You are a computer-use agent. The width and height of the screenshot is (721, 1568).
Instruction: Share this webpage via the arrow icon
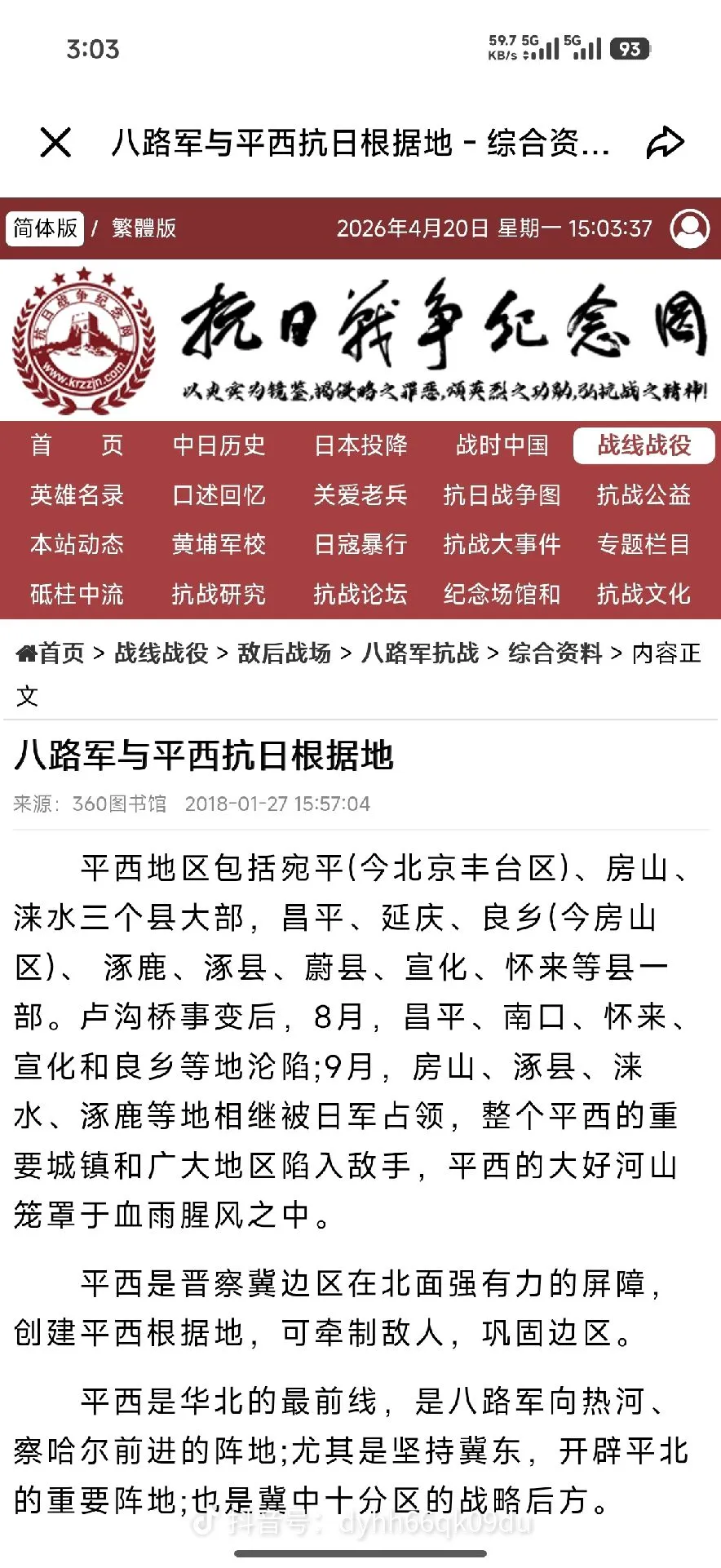click(x=665, y=143)
